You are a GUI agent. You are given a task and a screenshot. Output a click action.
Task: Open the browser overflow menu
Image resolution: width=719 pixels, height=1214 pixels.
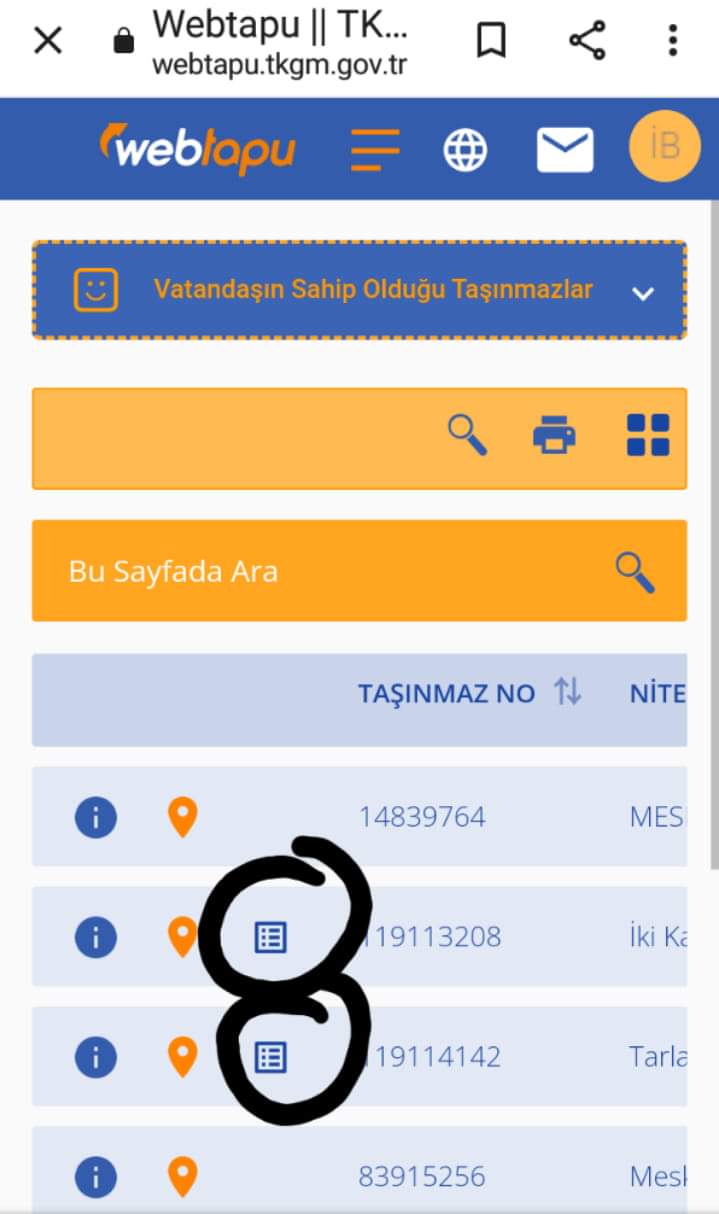pyautogui.click(x=673, y=41)
